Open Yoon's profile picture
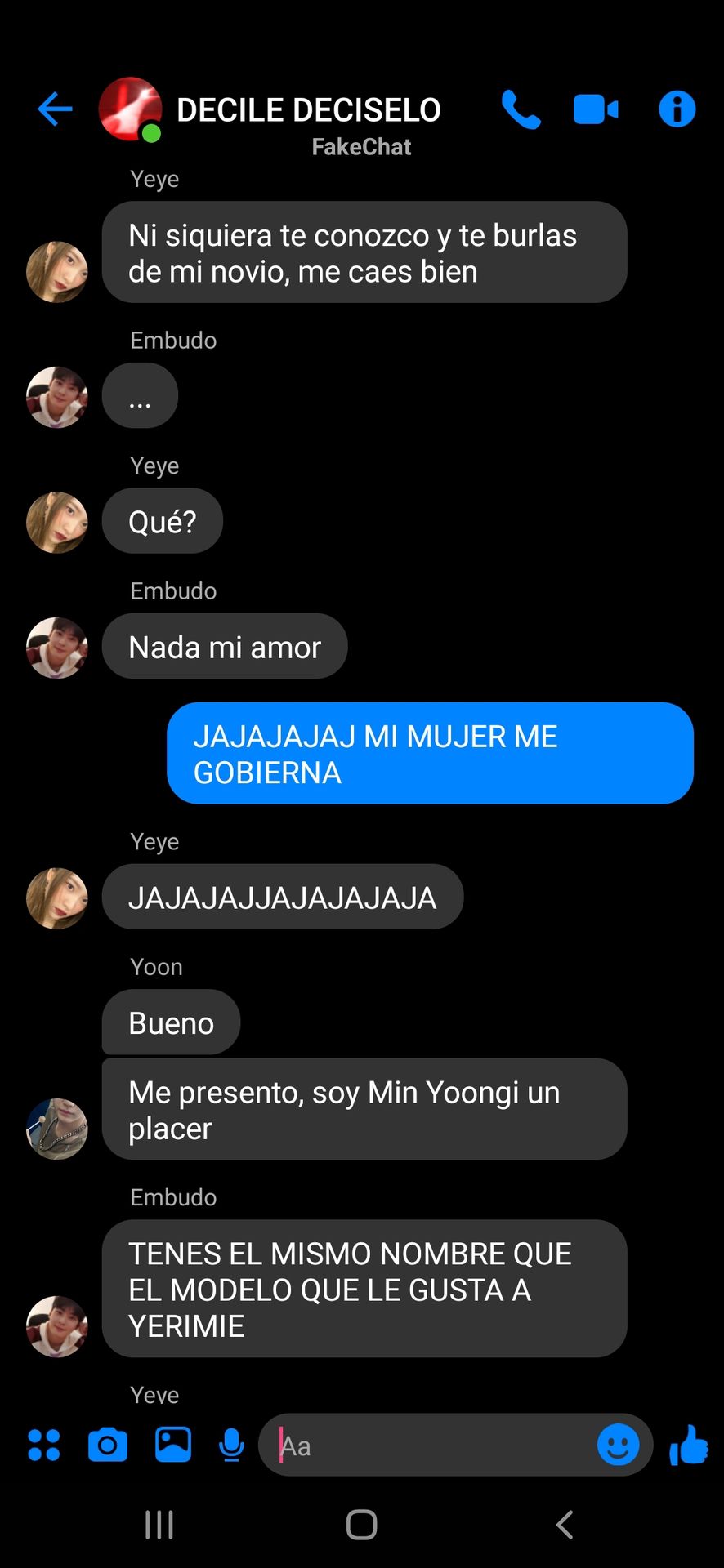This screenshot has width=724, height=1568. click(x=57, y=1129)
